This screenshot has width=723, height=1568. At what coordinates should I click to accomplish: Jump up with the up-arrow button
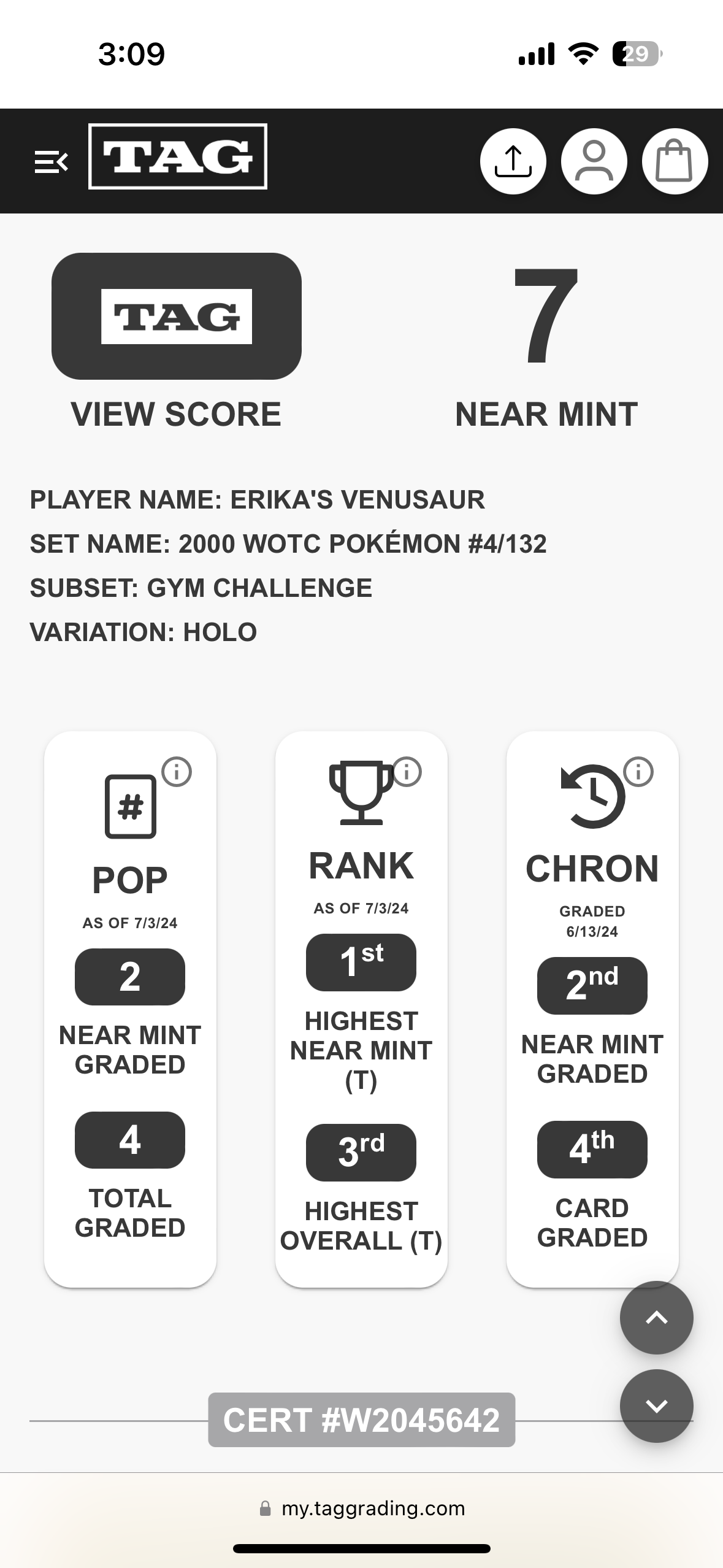point(656,1317)
